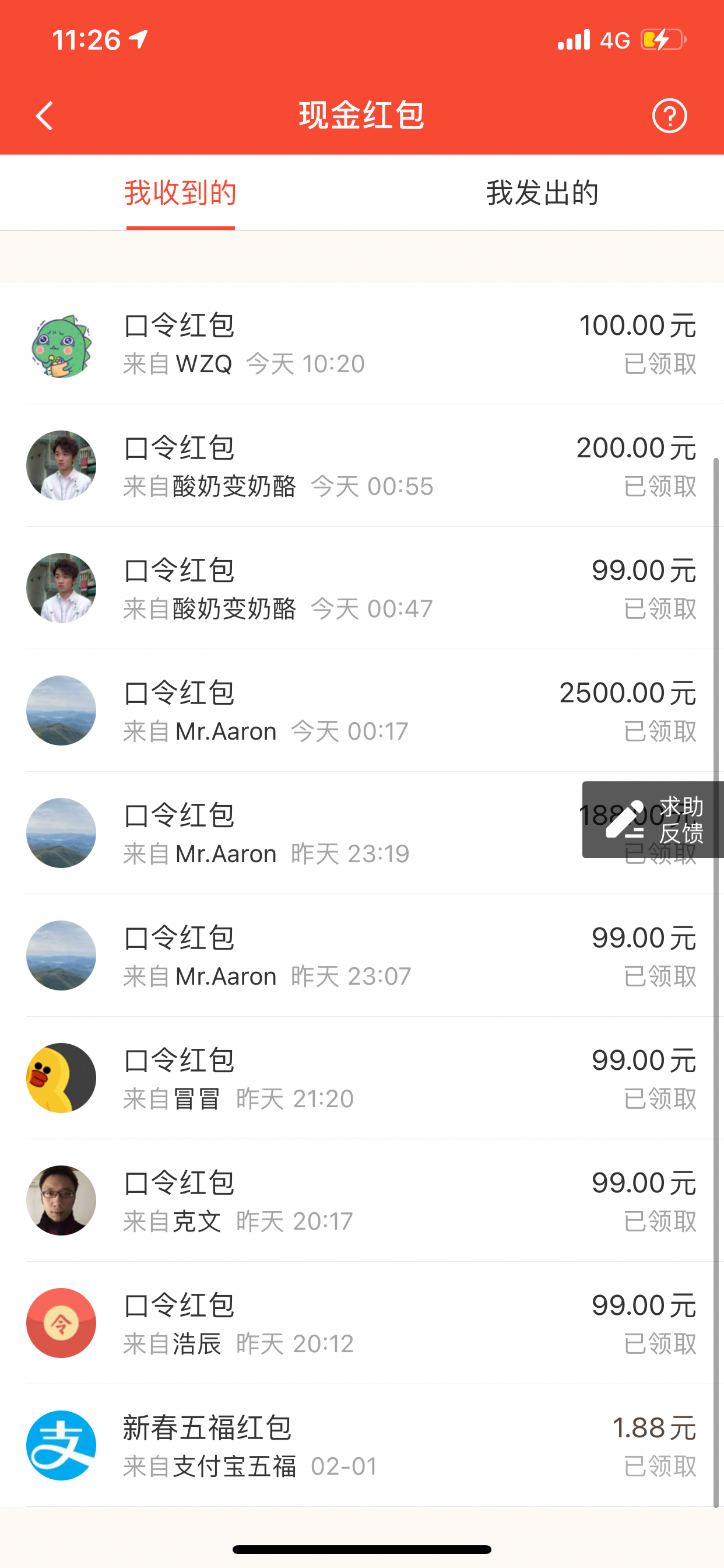This screenshot has width=724, height=1568.
Task: Click the blue Alipay 支 logo
Action: (60, 1445)
